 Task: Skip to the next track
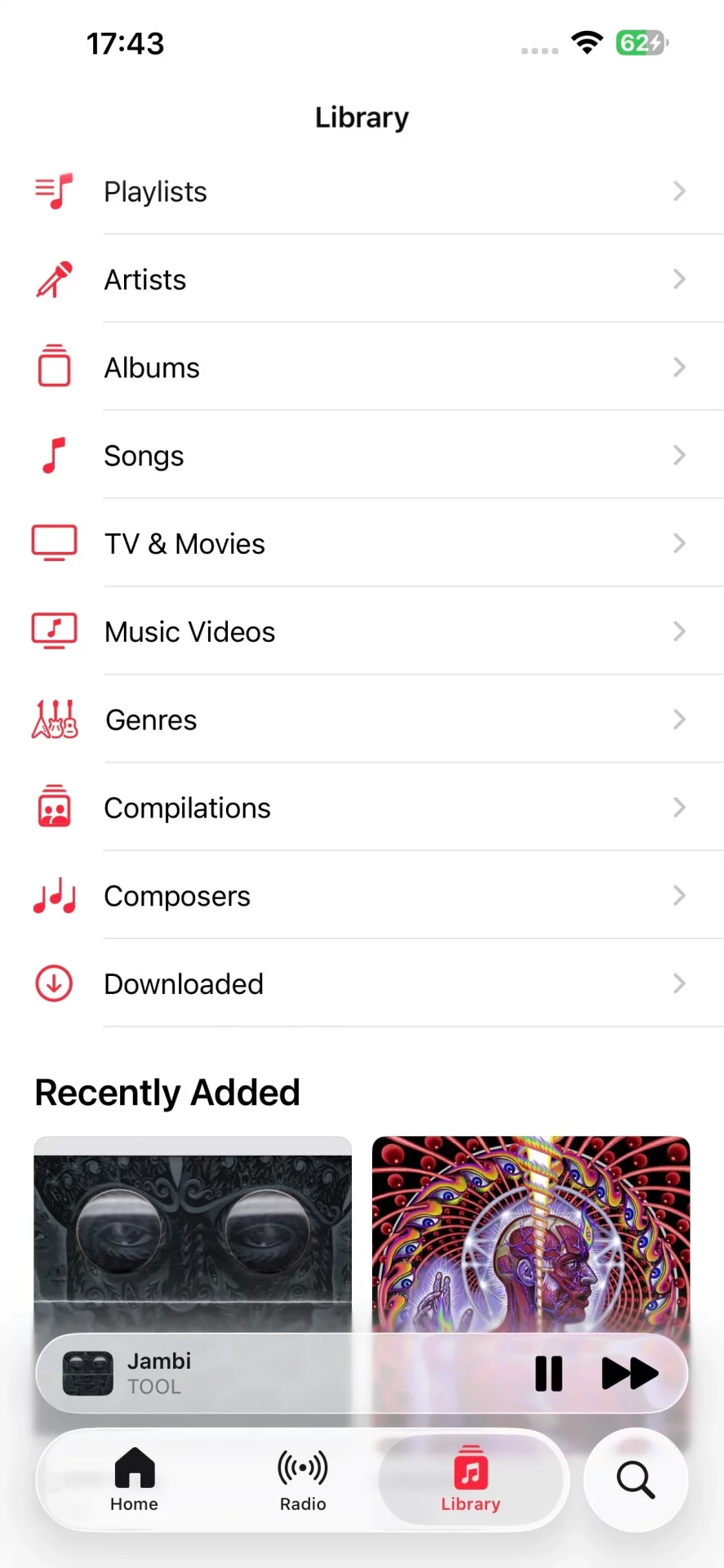(629, 1374)
